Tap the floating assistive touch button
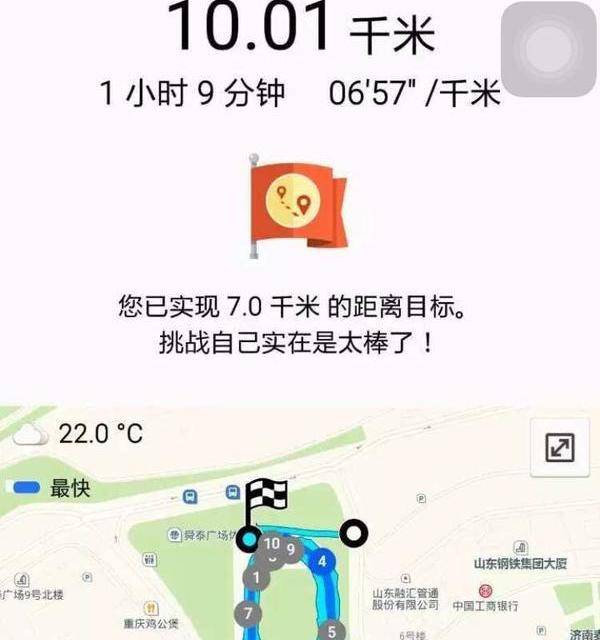Screen dimensions: 600x640 (x=548, y=48)
